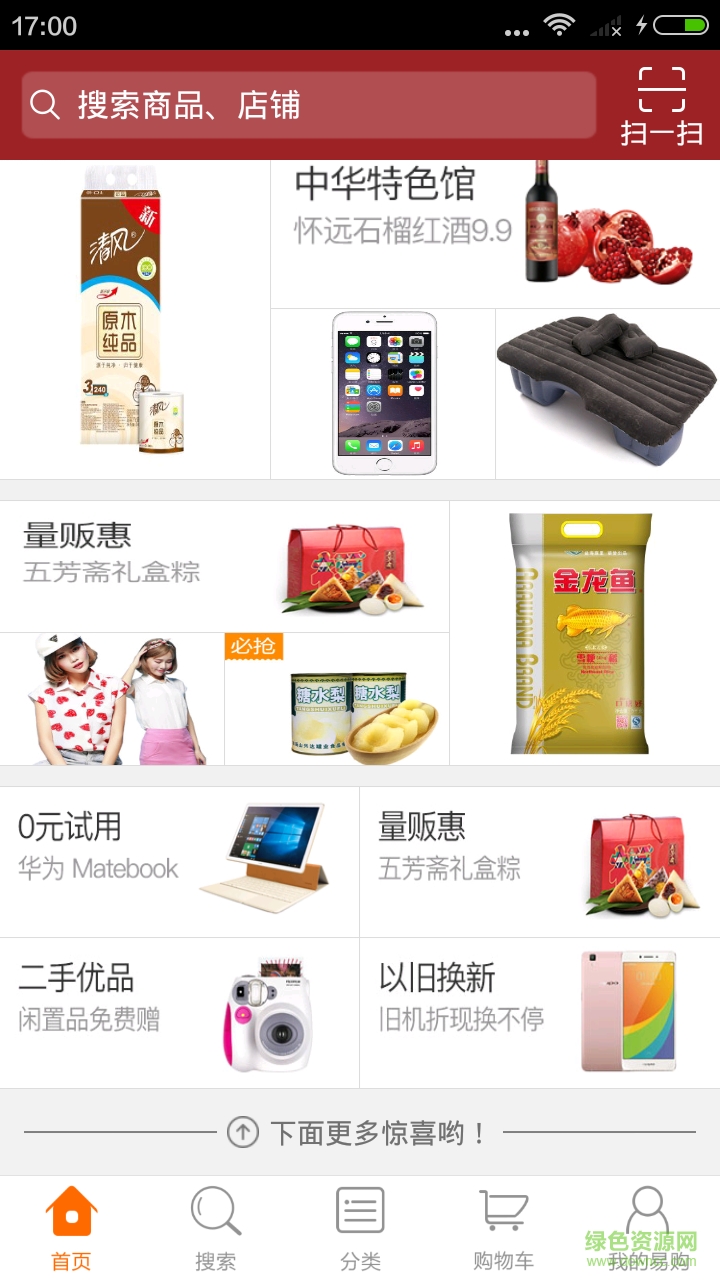Tap the iPhone product image
The width and height of the screenshot is (720, 1280).
(x=382, y=390)
